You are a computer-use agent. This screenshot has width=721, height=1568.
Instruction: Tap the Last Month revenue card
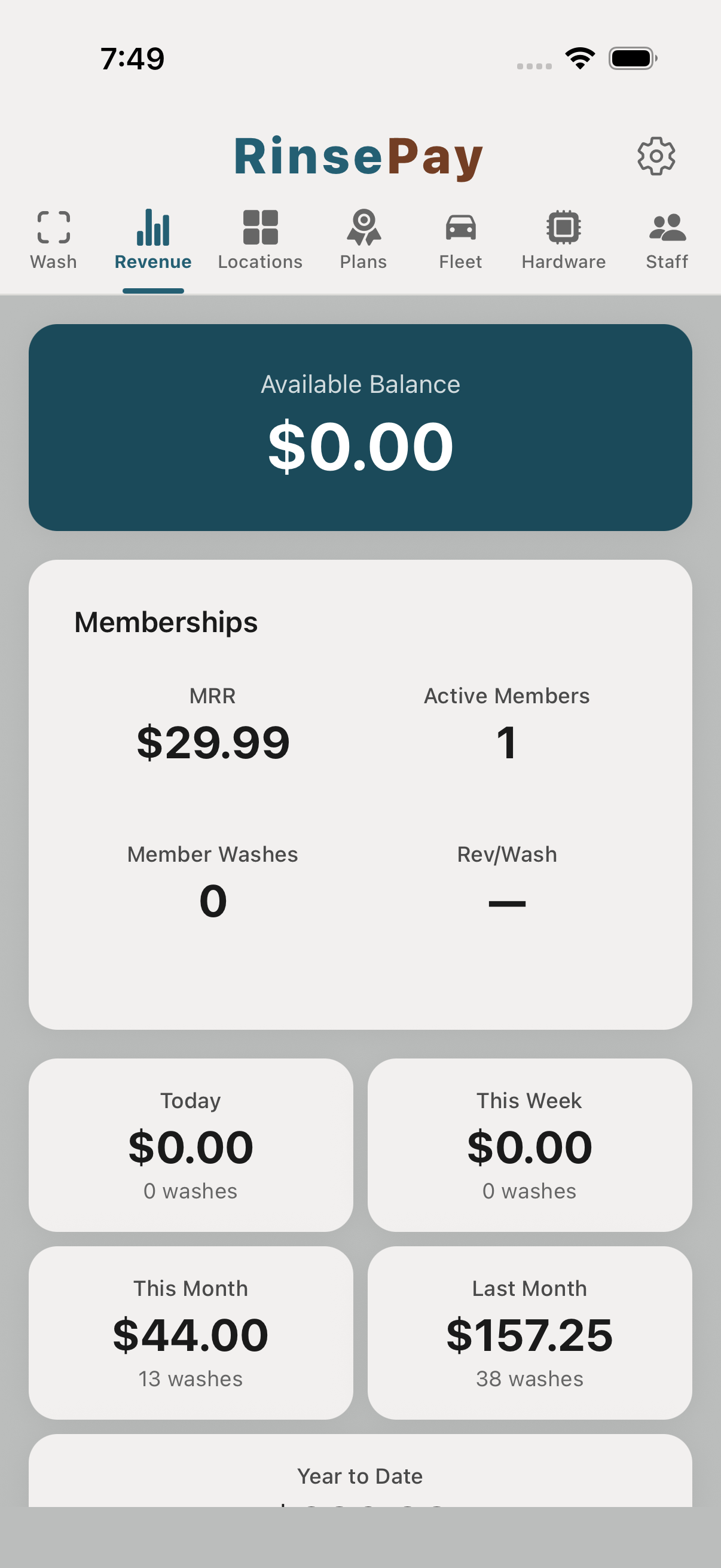pos(529,1333)
